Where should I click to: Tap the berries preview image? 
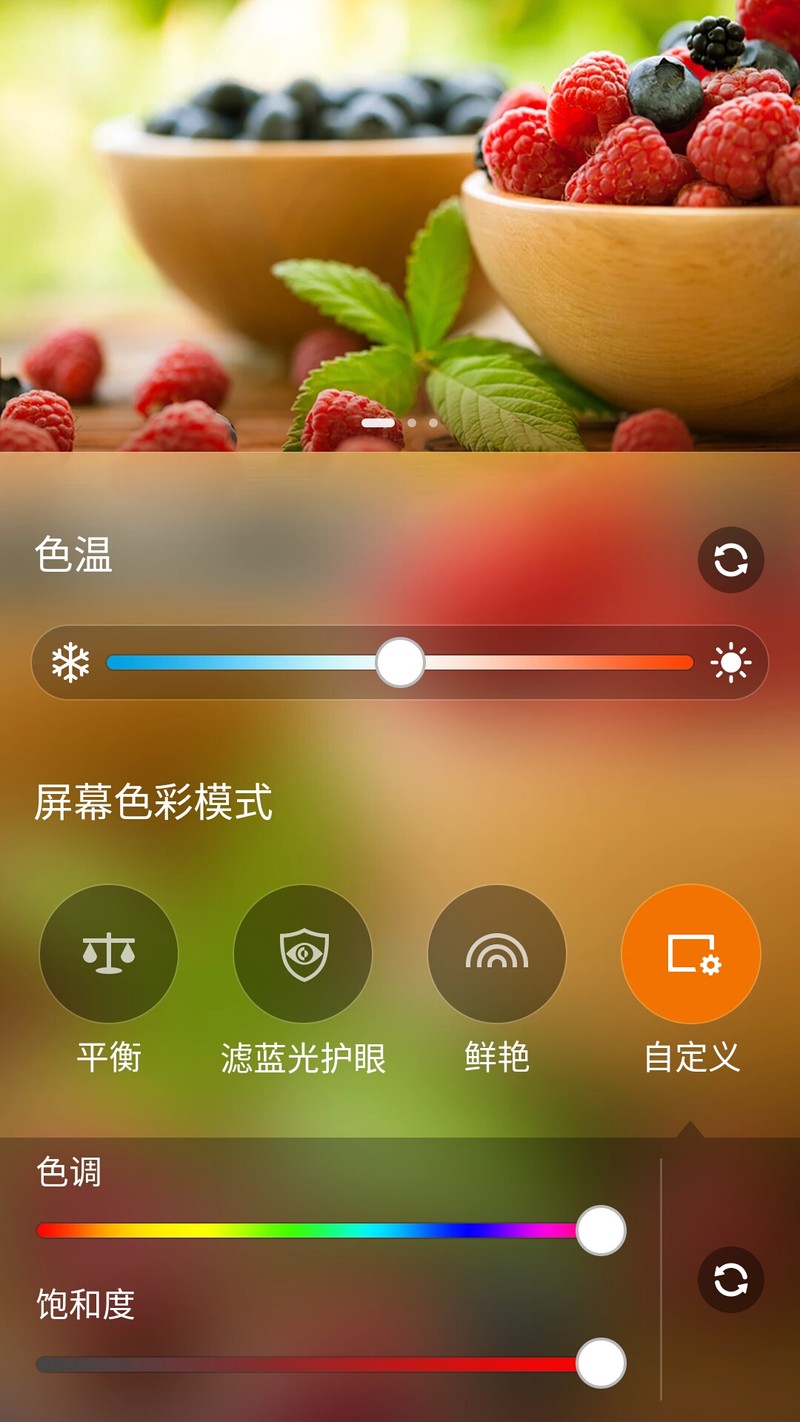pos(400,220)
